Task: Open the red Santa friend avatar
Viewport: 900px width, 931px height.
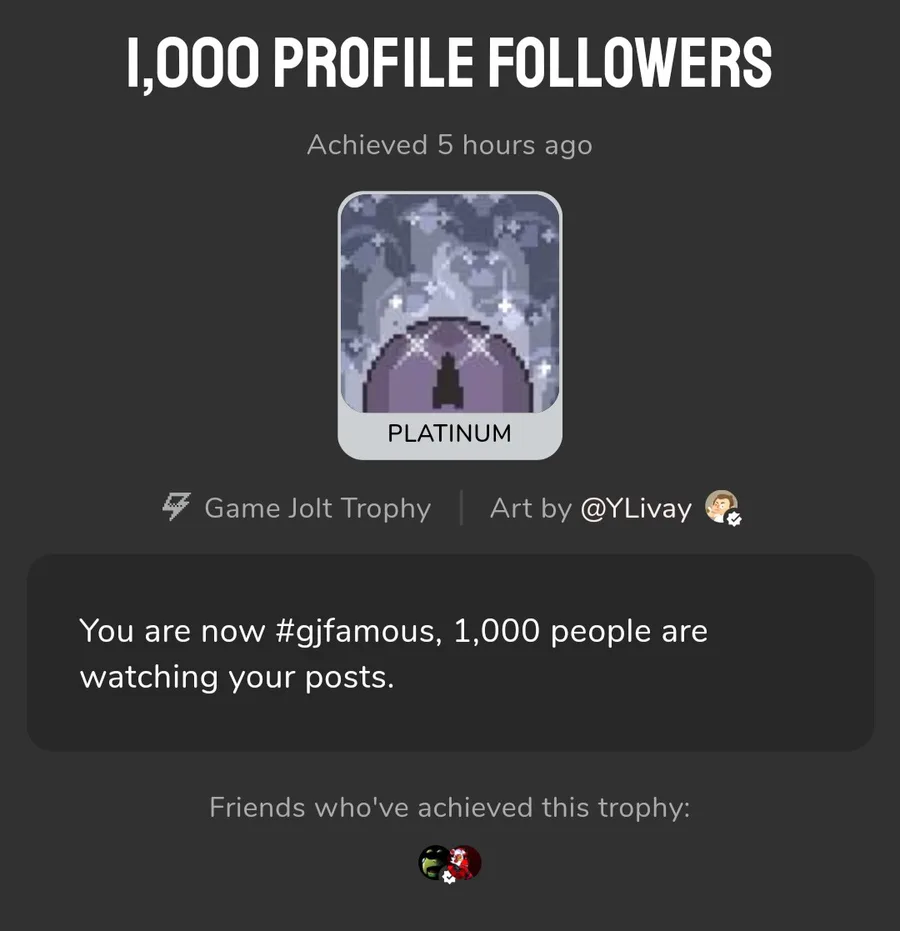Action: [x=465, y=862]
